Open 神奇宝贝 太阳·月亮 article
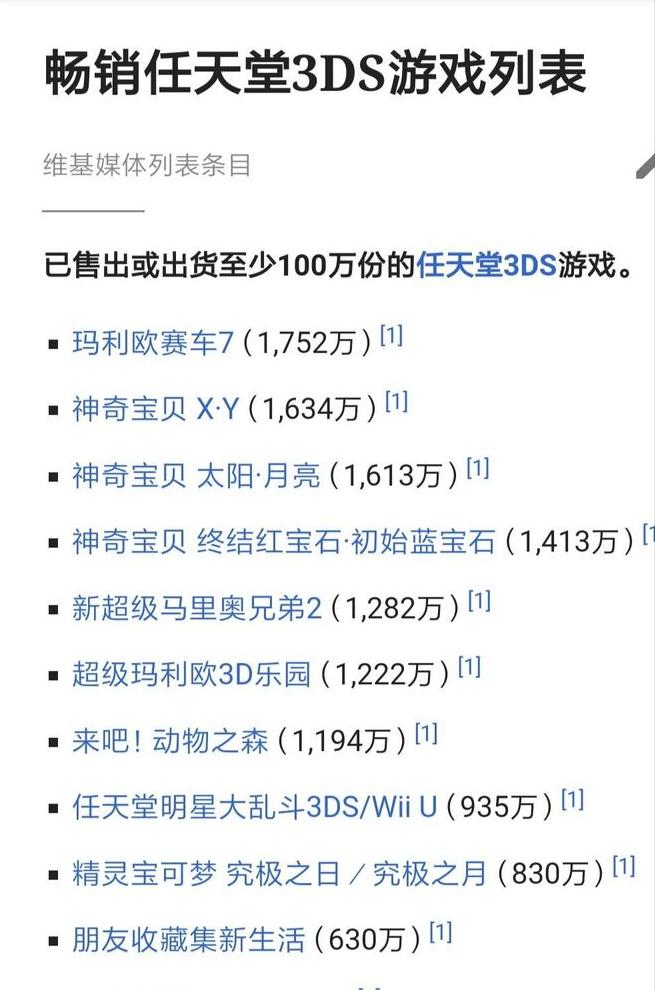Viewport: 655px width, 990px height. [196, 475]
